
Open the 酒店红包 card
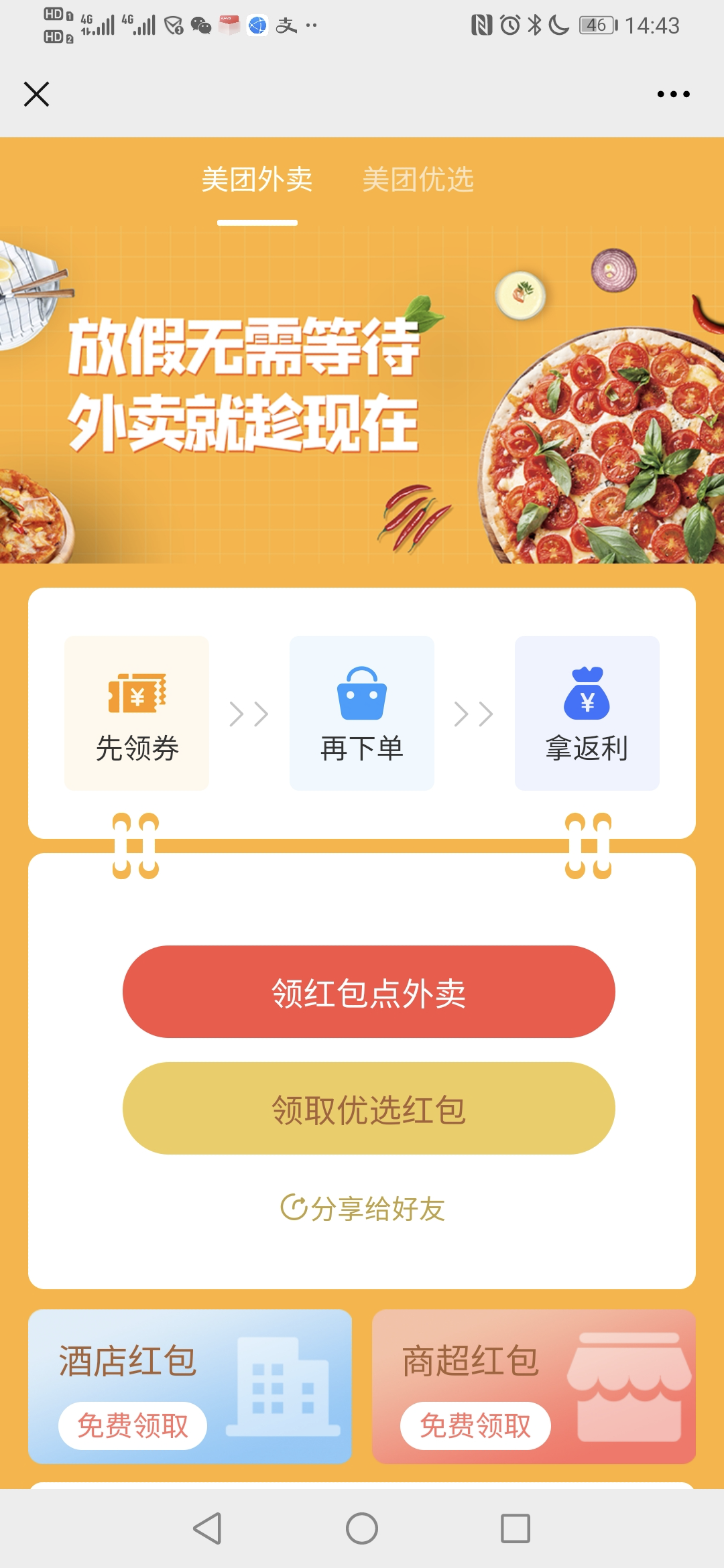[190, 1386]
